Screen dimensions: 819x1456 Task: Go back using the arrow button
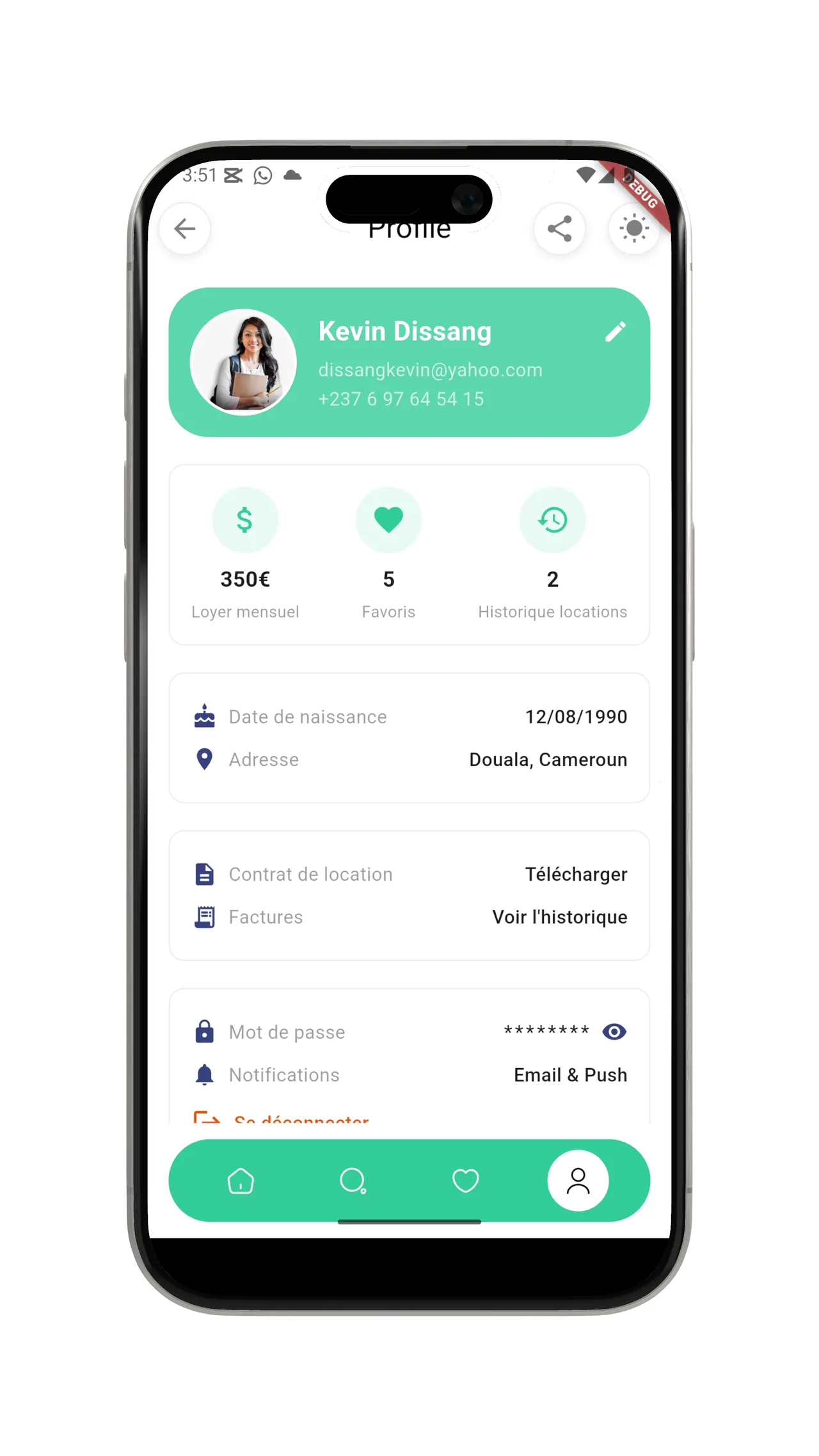point(185,228)
